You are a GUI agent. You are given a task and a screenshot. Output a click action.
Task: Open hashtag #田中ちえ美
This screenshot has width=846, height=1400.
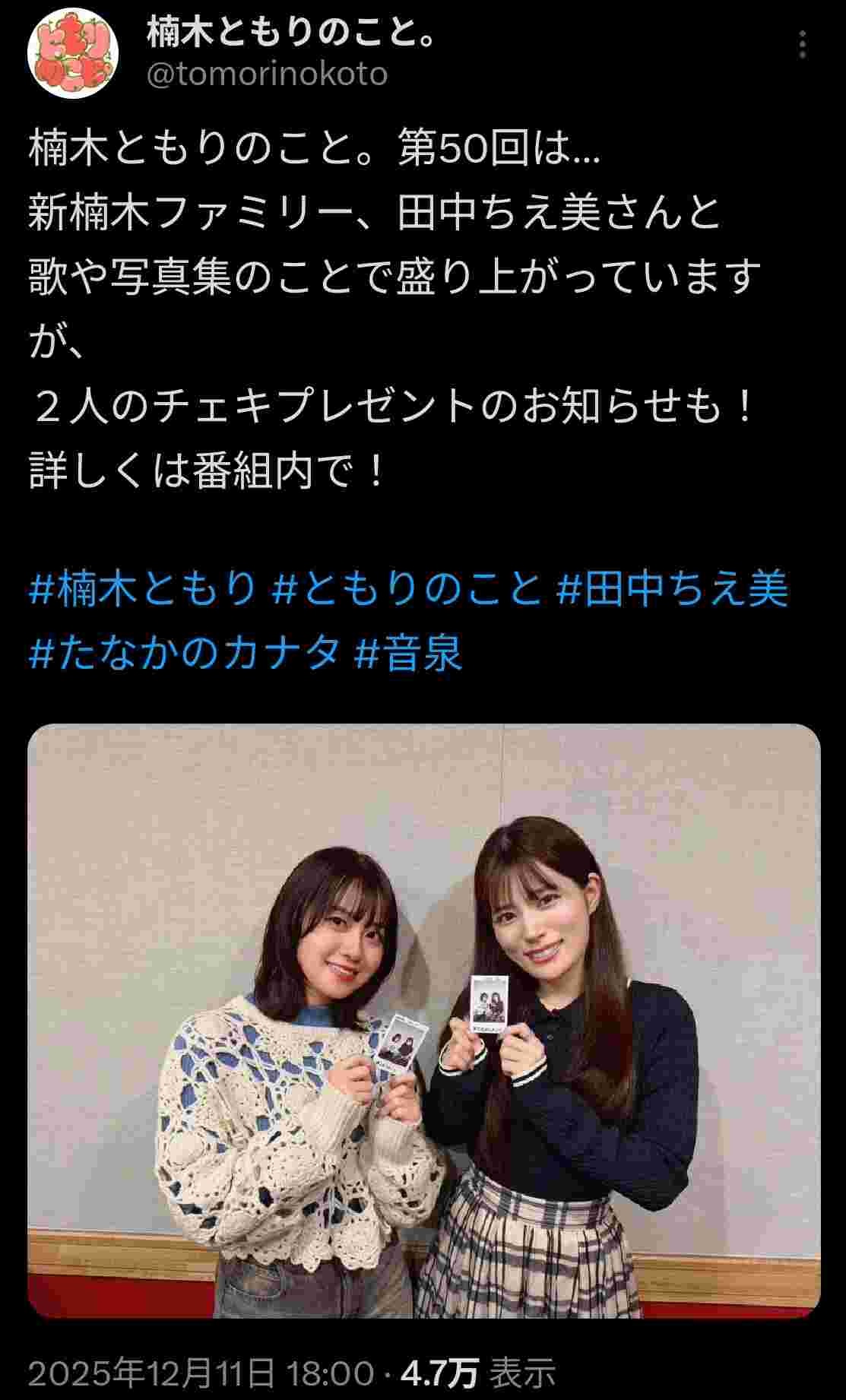click(x=672, y=589)
